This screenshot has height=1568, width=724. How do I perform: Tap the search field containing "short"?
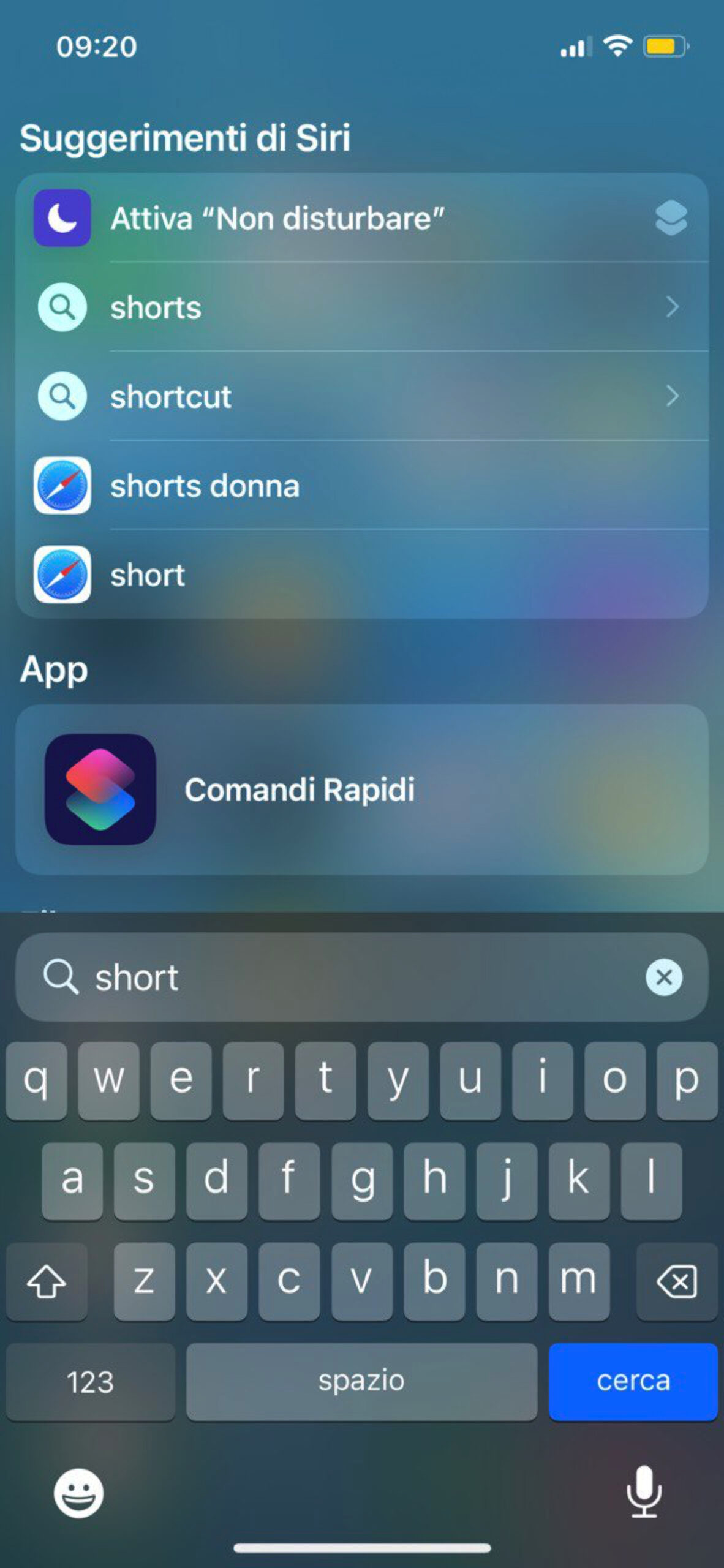[343, 977]
